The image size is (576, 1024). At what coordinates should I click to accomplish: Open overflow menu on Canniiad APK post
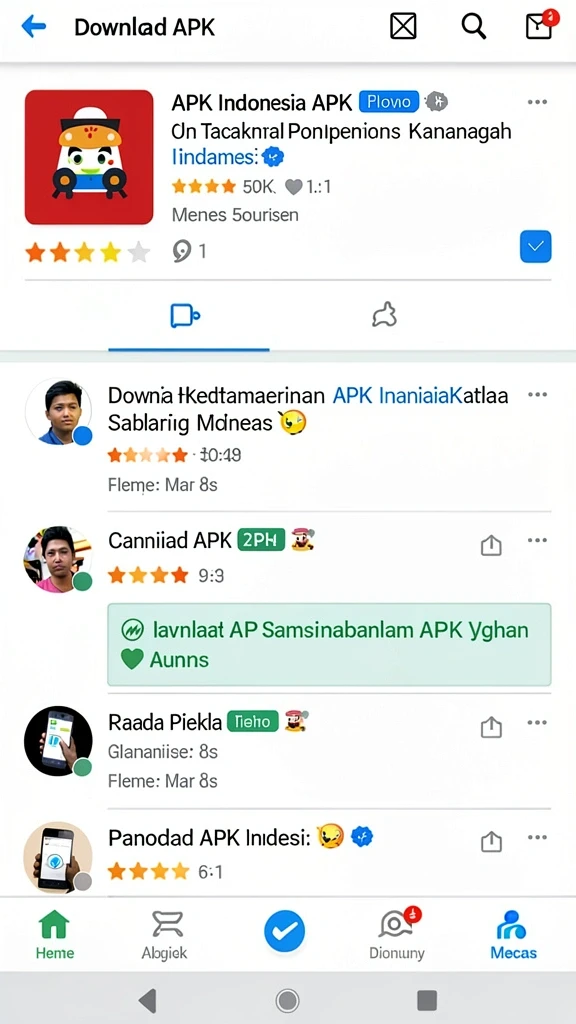pyautogui.click(x=537, y=540)
